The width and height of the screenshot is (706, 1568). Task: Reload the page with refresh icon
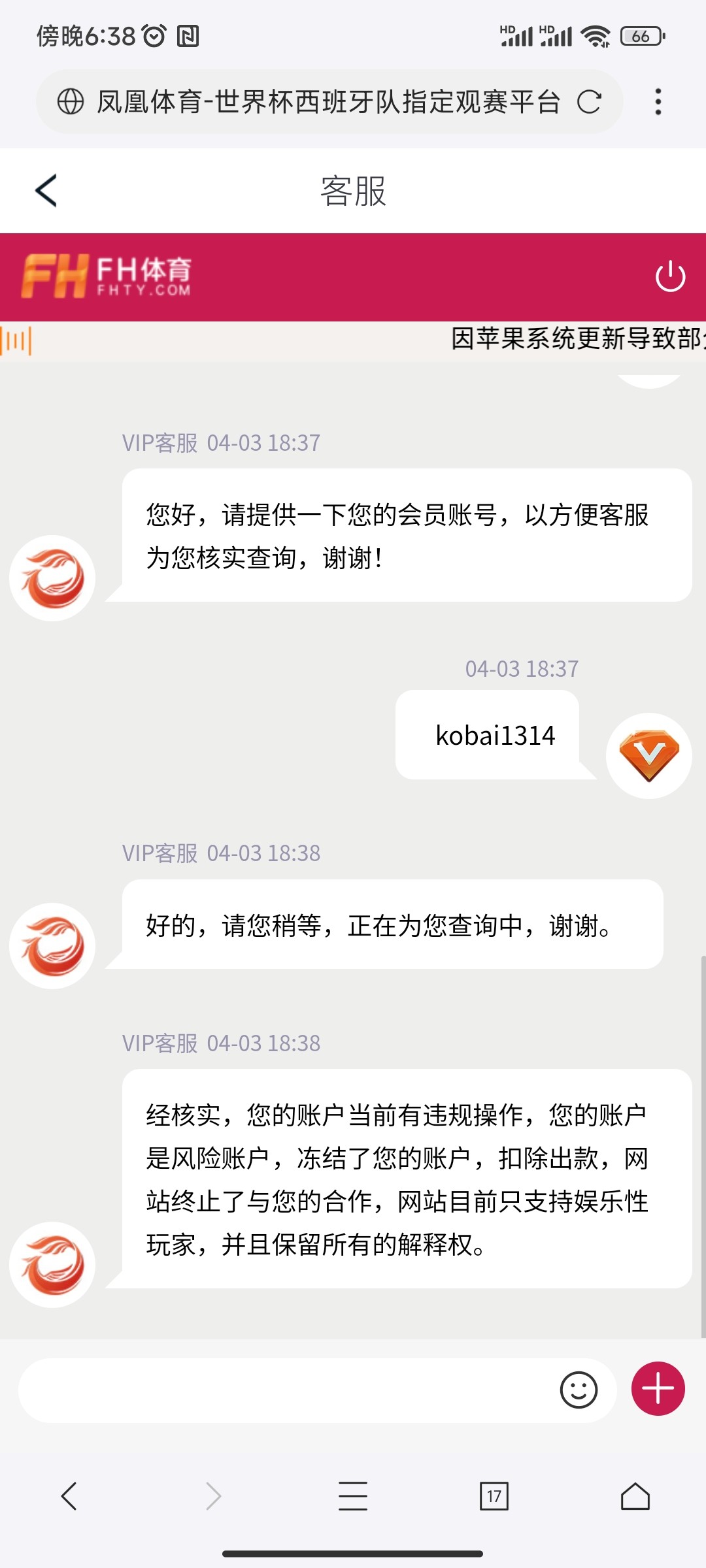588,102
